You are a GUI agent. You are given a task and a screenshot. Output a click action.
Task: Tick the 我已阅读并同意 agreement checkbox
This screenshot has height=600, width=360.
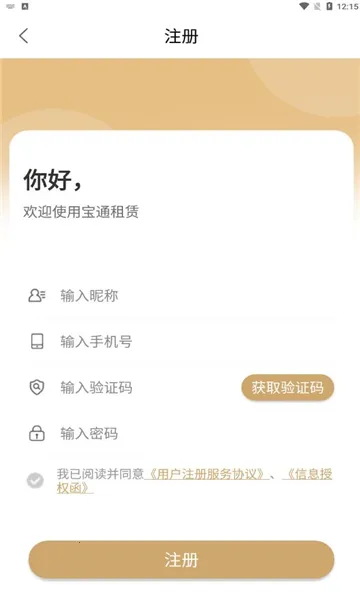click(35, 481)
